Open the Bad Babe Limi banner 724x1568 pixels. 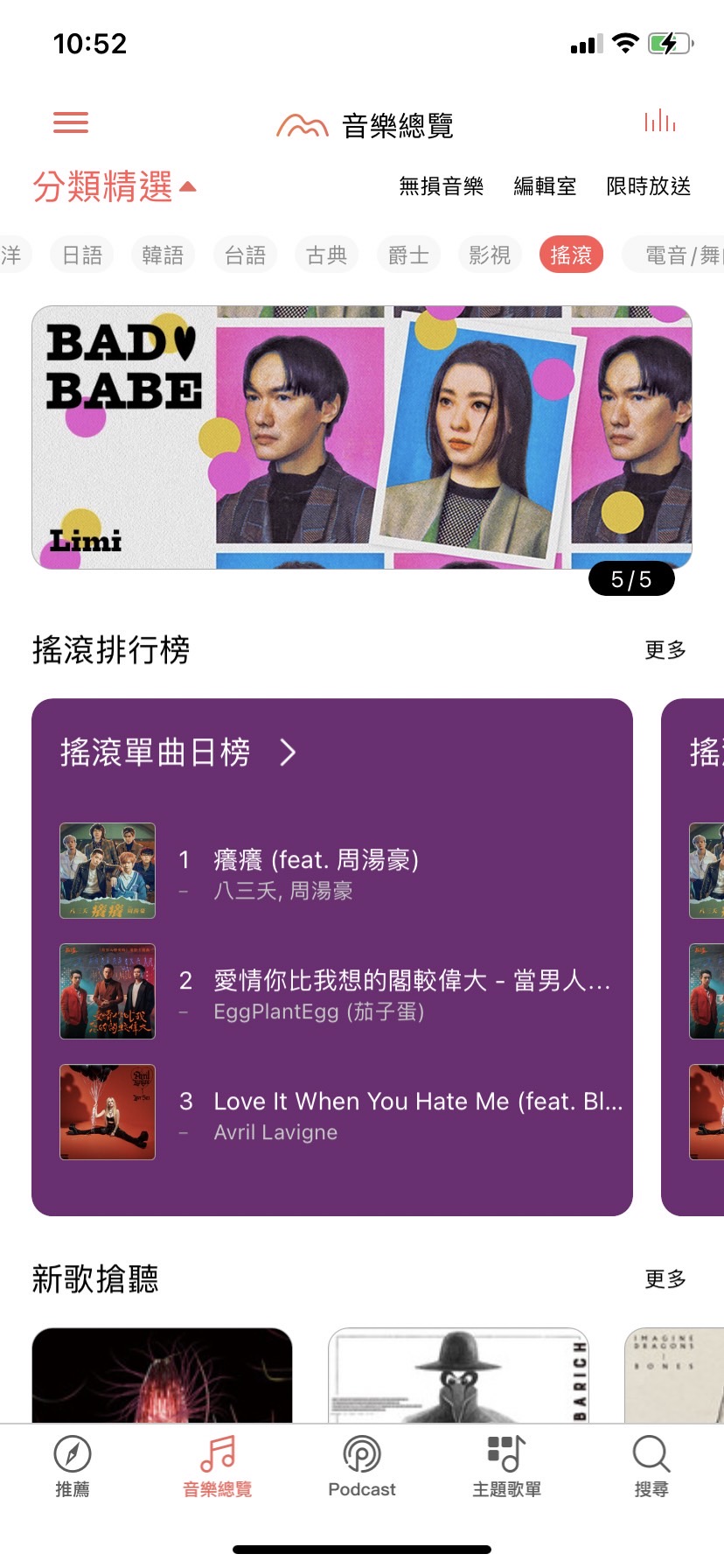362,437
